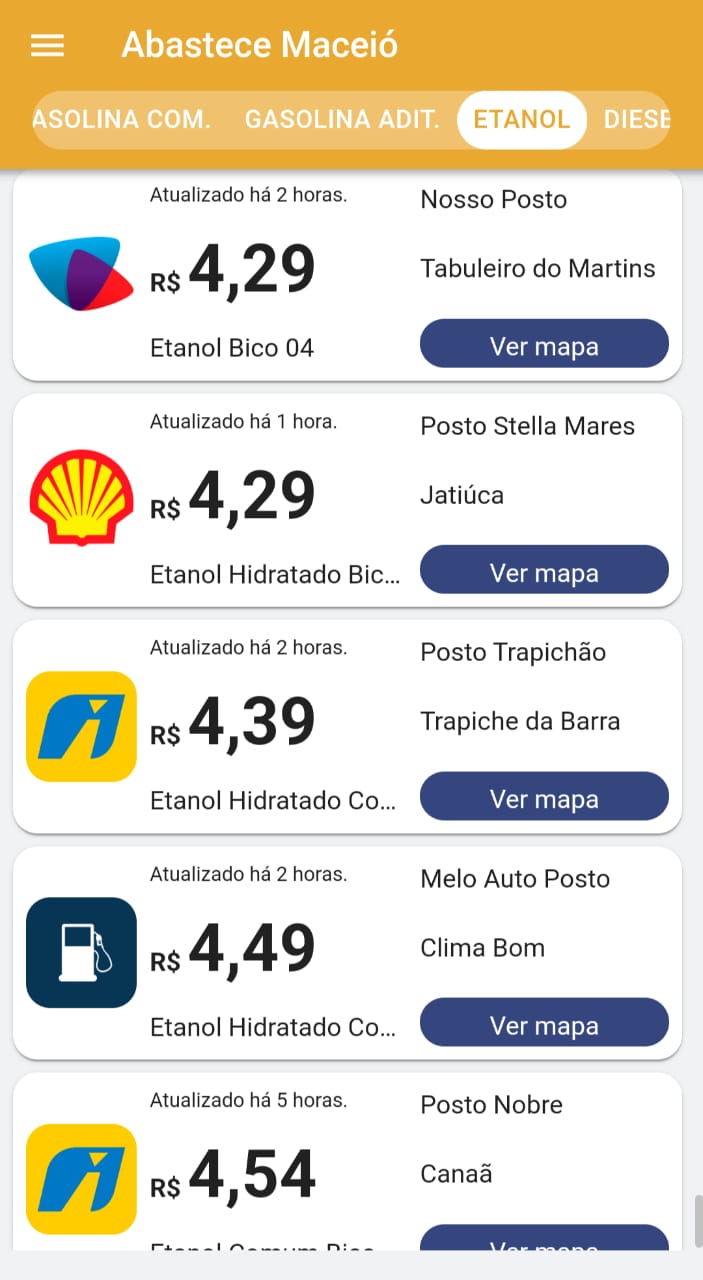
Task: Open map for Melo Auto Posto
Action: (544, 1024)
